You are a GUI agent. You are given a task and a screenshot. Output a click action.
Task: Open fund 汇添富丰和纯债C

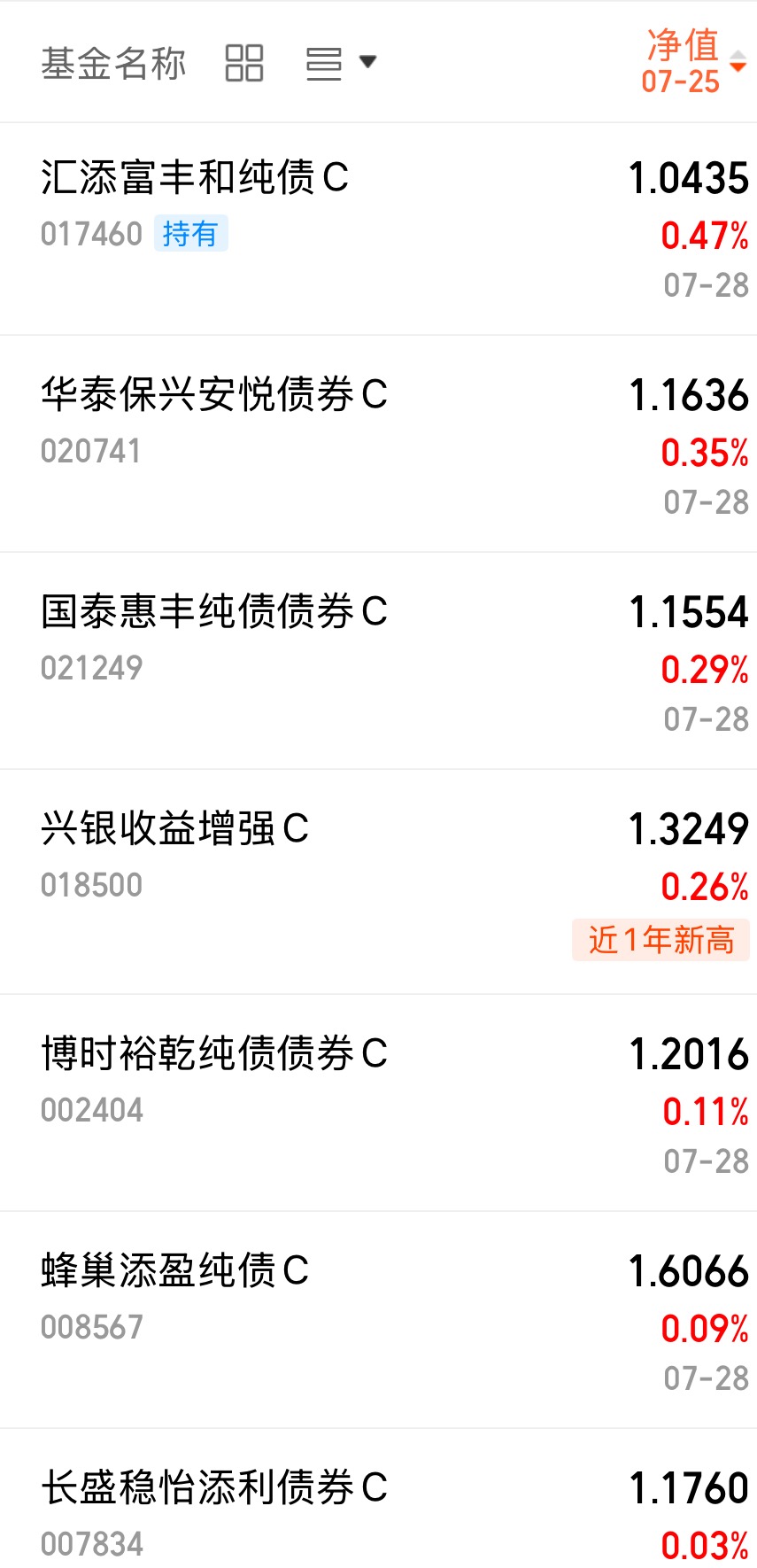pyautogui.click(x=378, y=229)
